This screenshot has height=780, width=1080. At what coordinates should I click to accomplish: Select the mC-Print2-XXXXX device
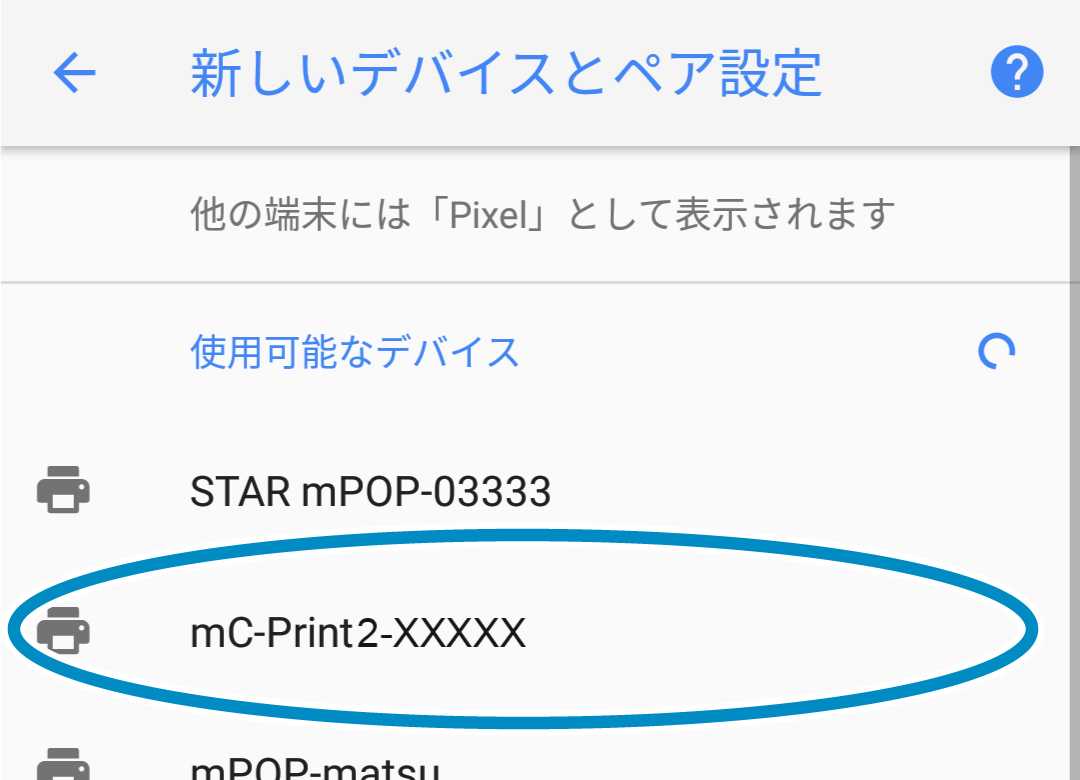[357, 632]
